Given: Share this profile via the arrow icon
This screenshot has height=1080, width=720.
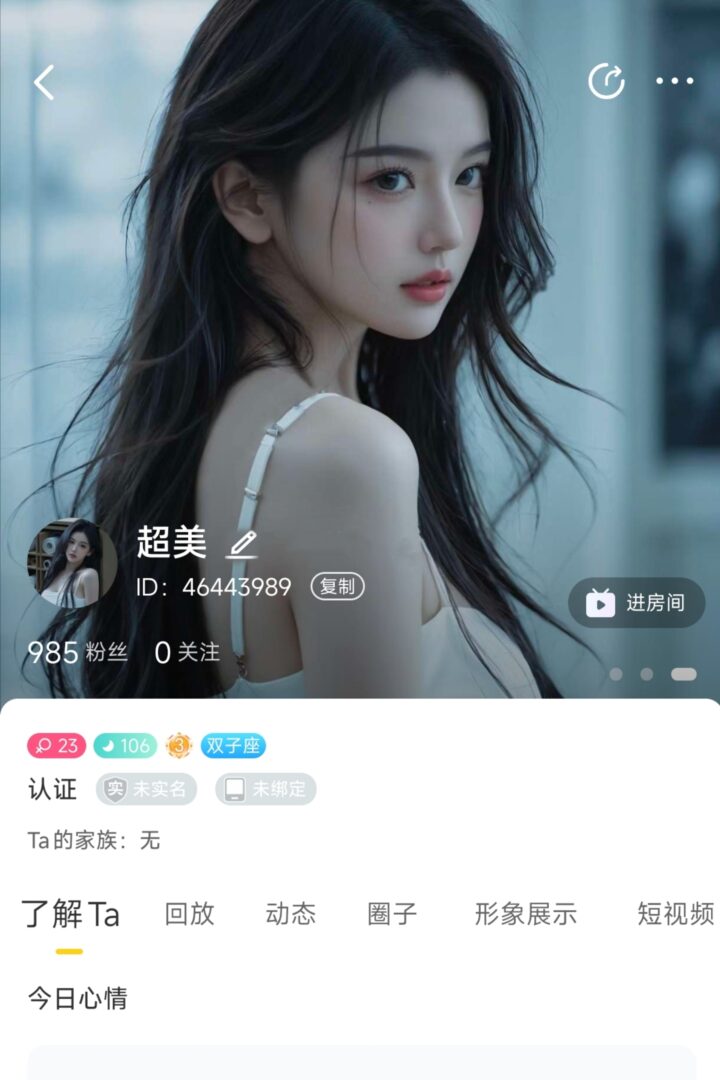Looking at the screenshot, I should (606, 82).
